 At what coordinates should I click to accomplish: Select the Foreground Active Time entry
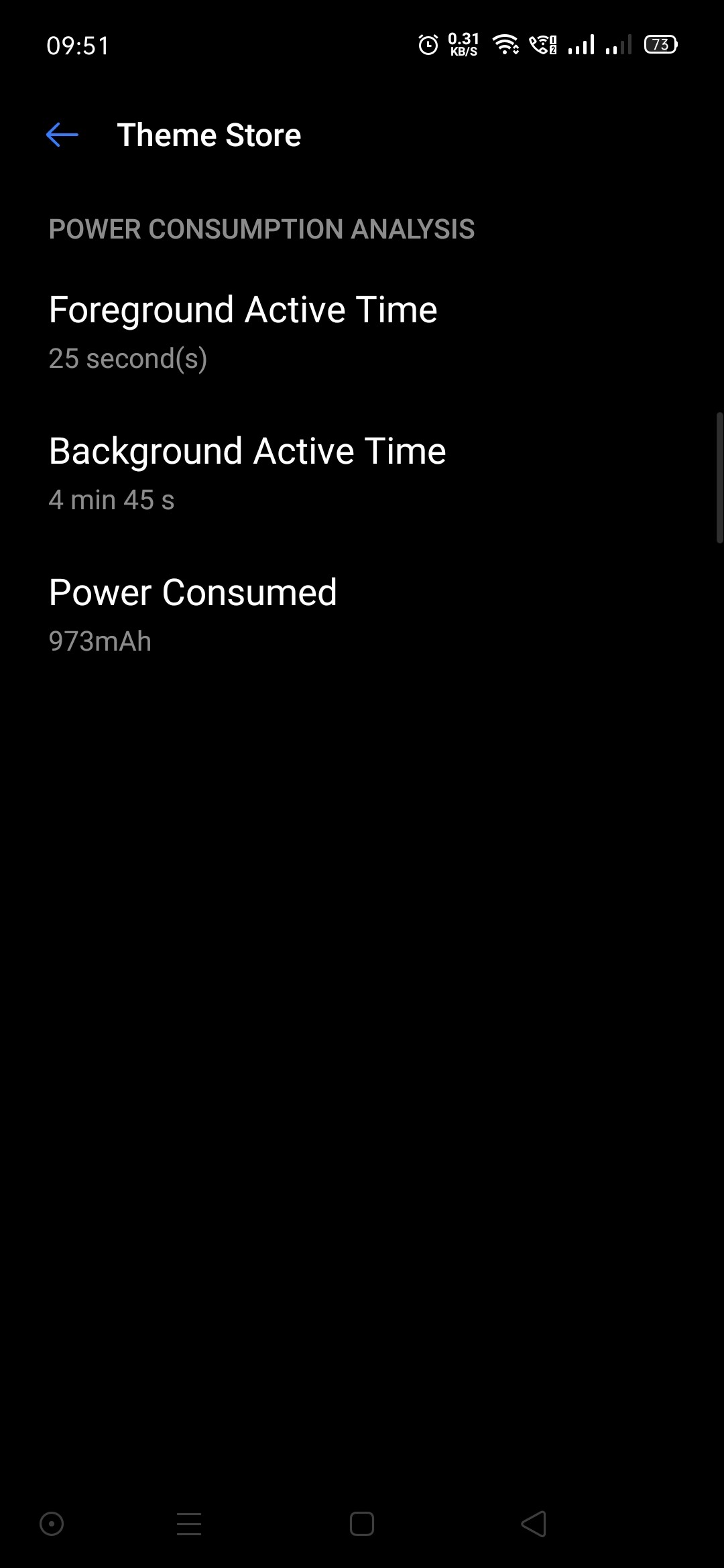[x=243, y=309]
